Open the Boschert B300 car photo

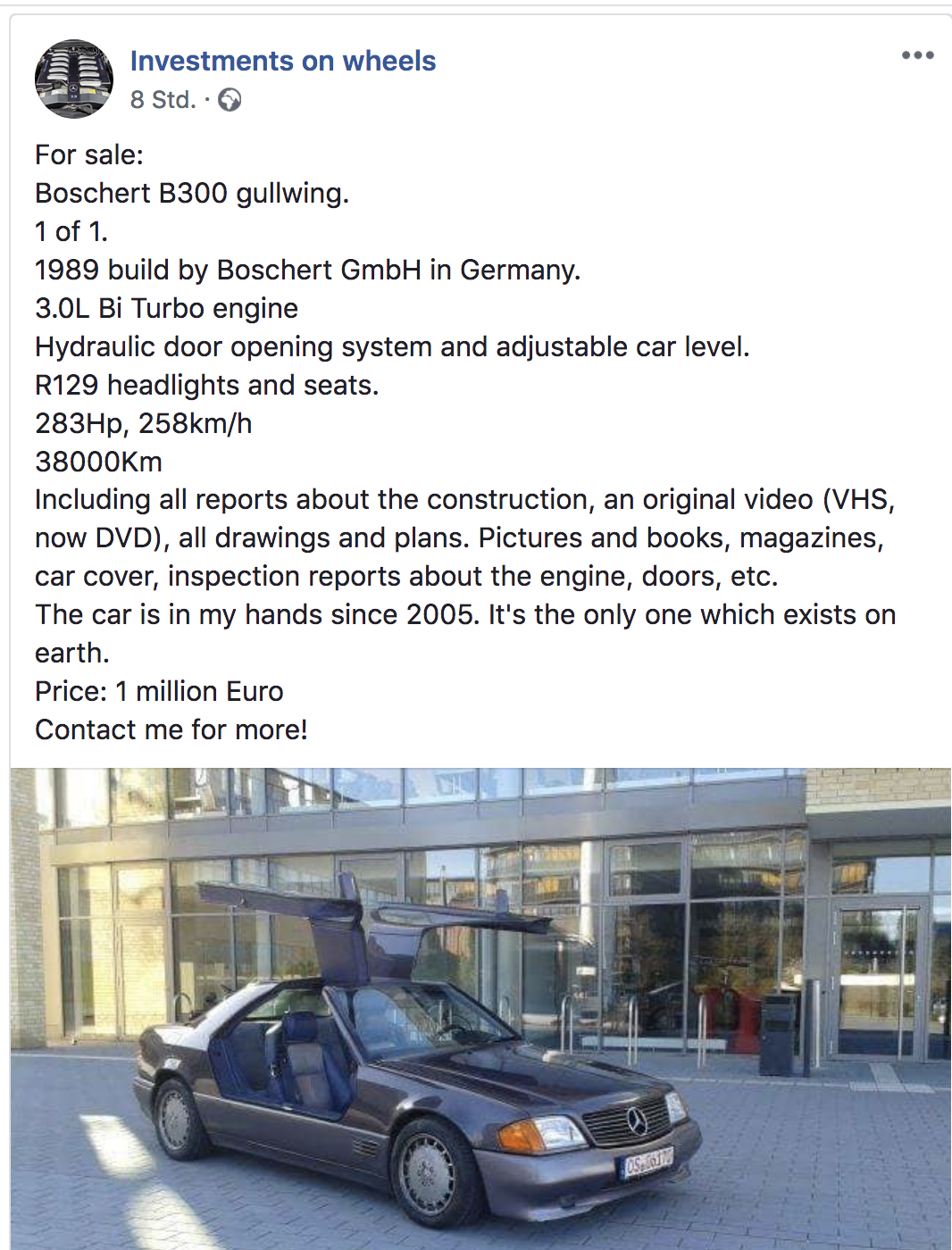click(480, 1009)
